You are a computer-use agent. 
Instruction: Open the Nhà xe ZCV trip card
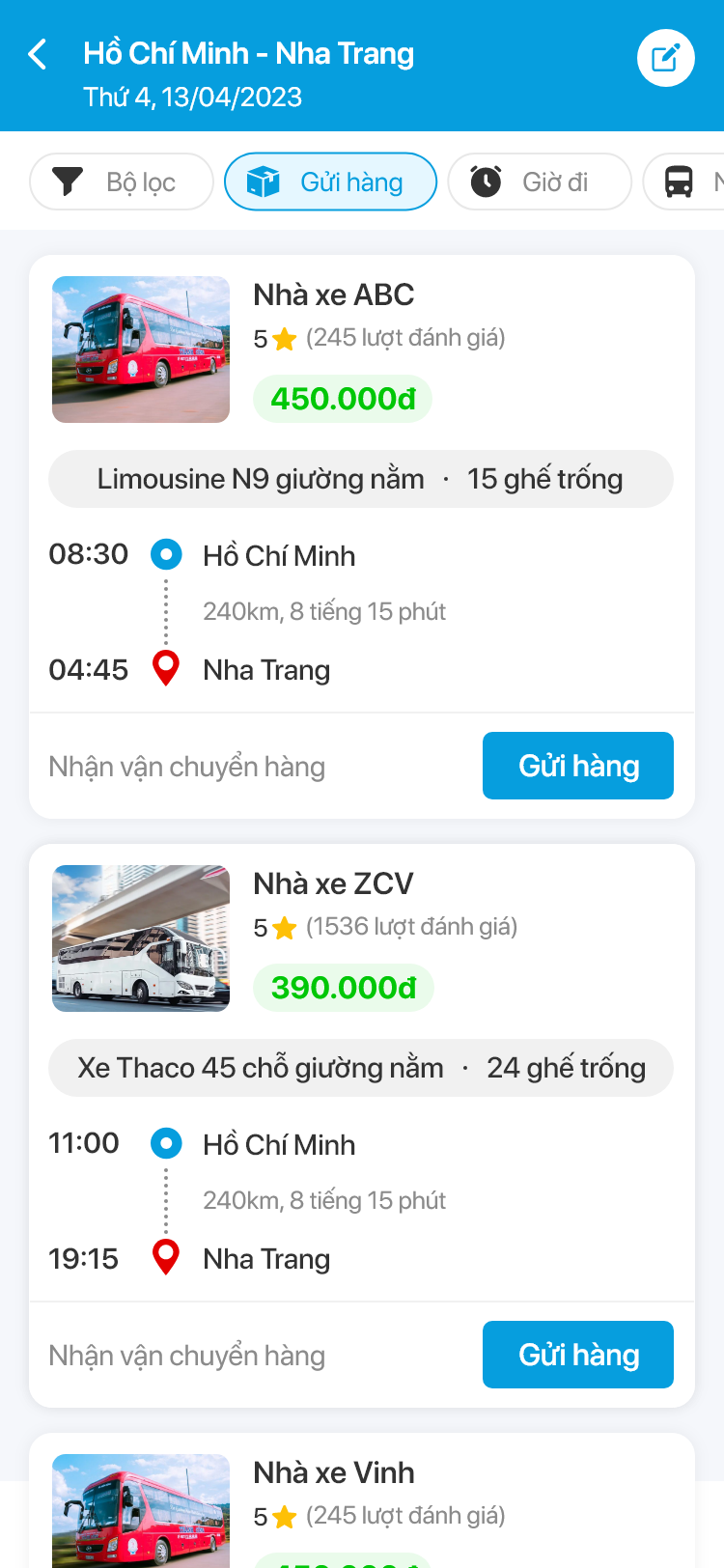tap(362, 1126)
